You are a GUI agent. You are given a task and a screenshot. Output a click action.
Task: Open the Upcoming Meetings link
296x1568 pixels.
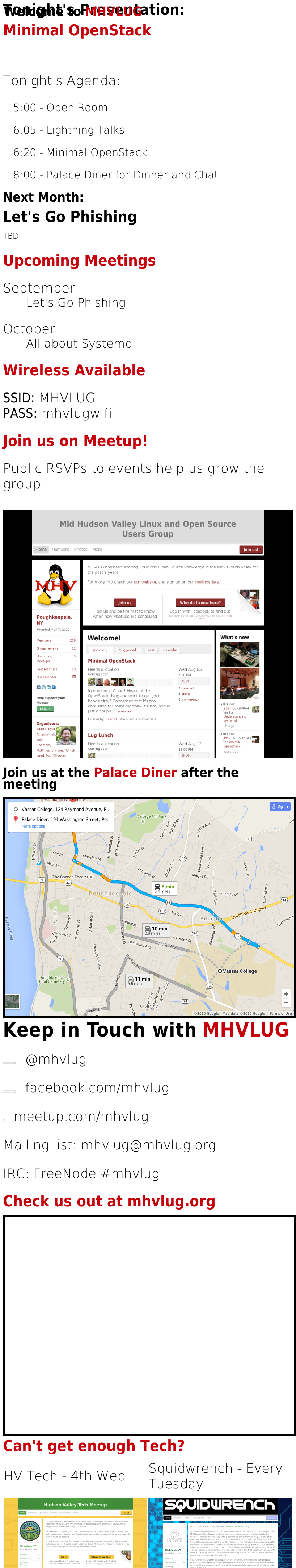click(80, 261)
